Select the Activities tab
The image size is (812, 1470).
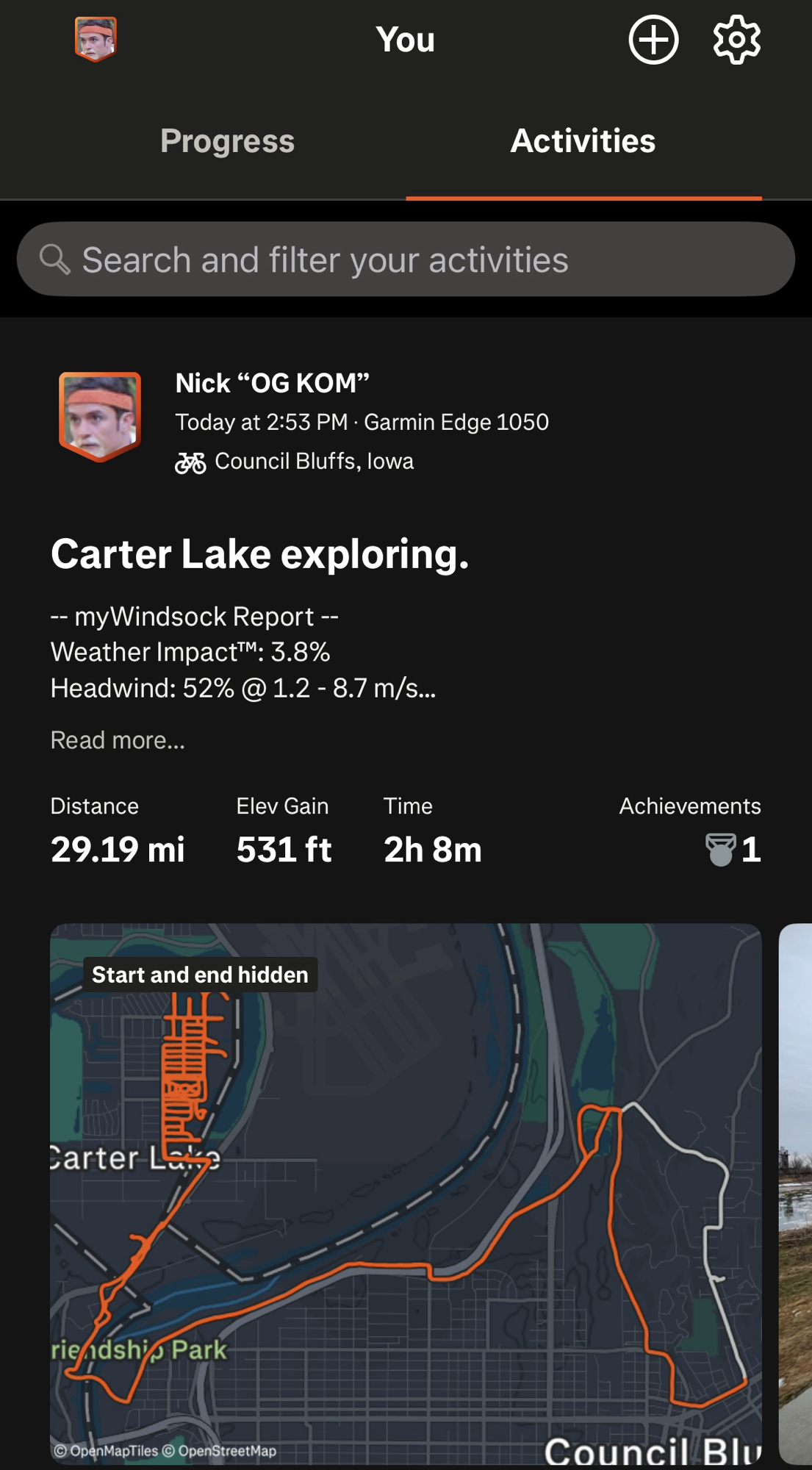point(583,141)
